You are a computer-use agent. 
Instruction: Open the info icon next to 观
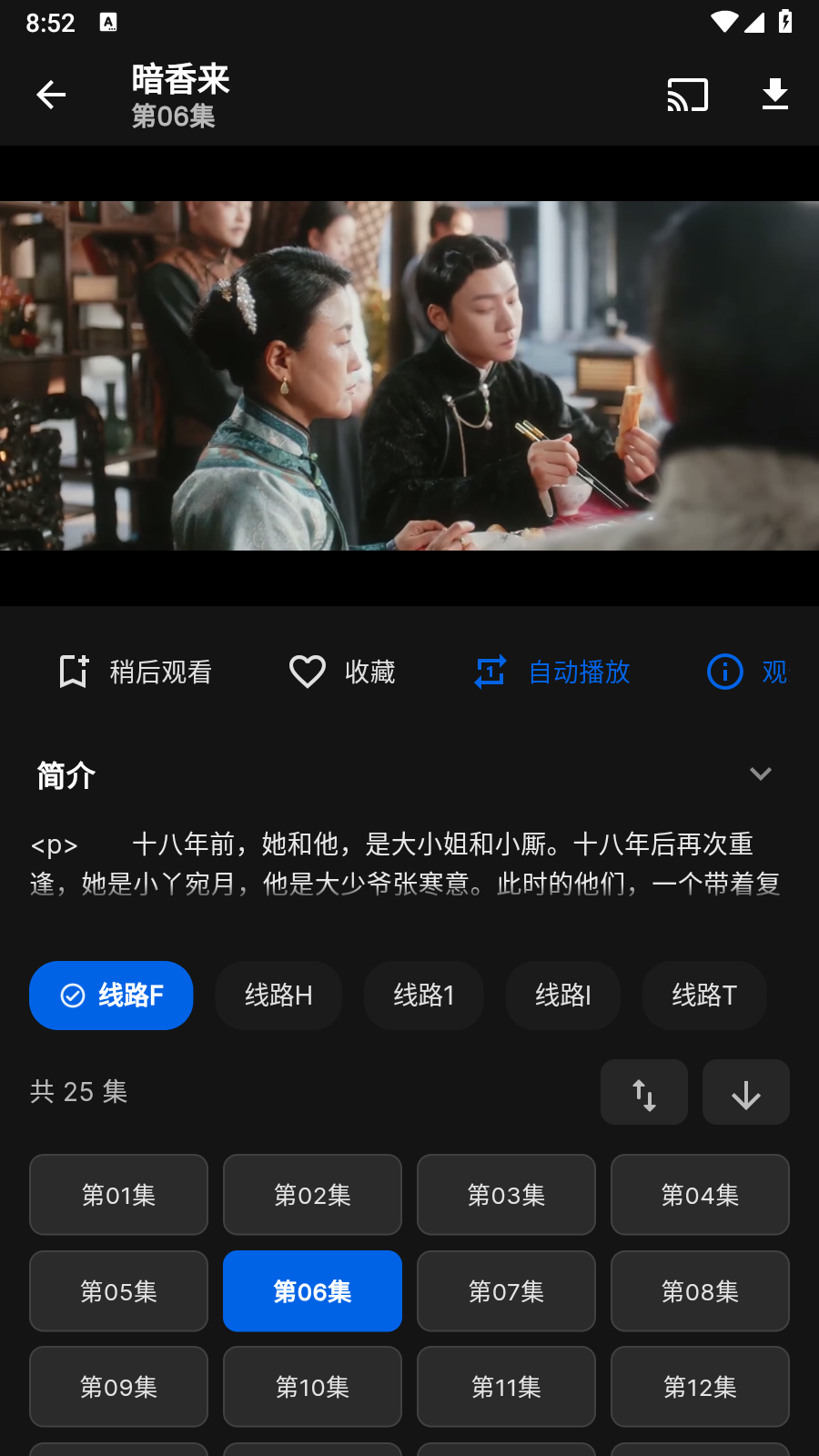[725, 672]
